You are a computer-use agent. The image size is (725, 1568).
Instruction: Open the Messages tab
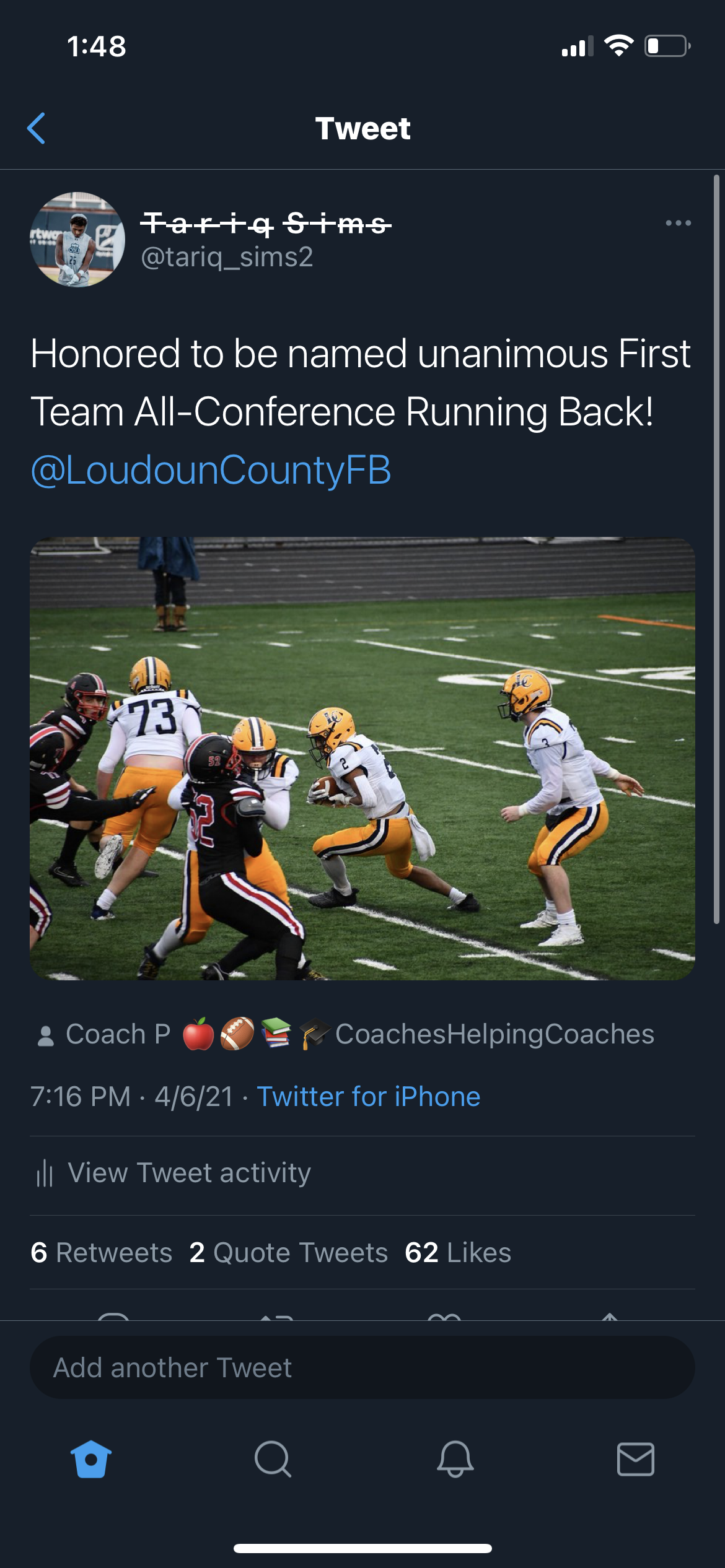pos(636,1459)
